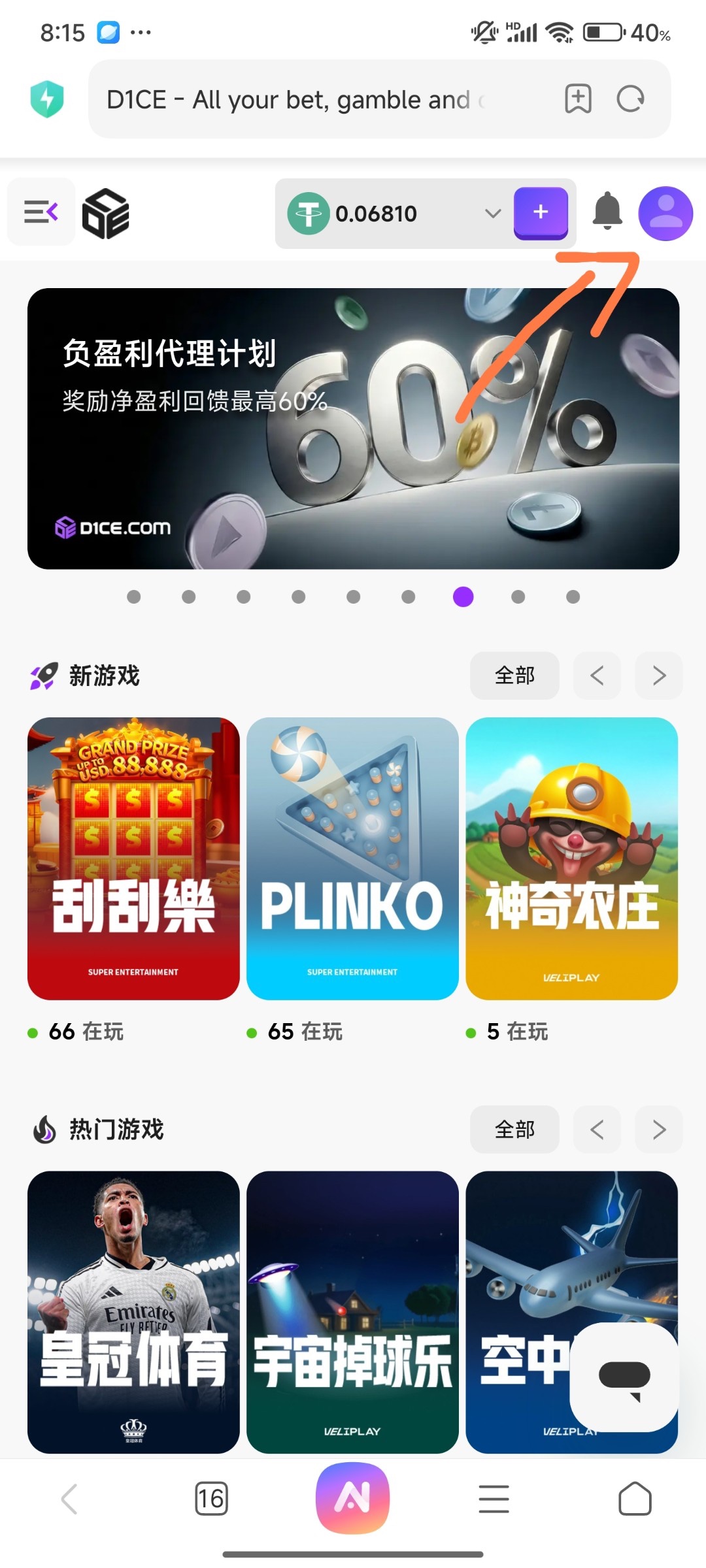
Task: Launch the PLINKO game
Action: coord(352,858)
